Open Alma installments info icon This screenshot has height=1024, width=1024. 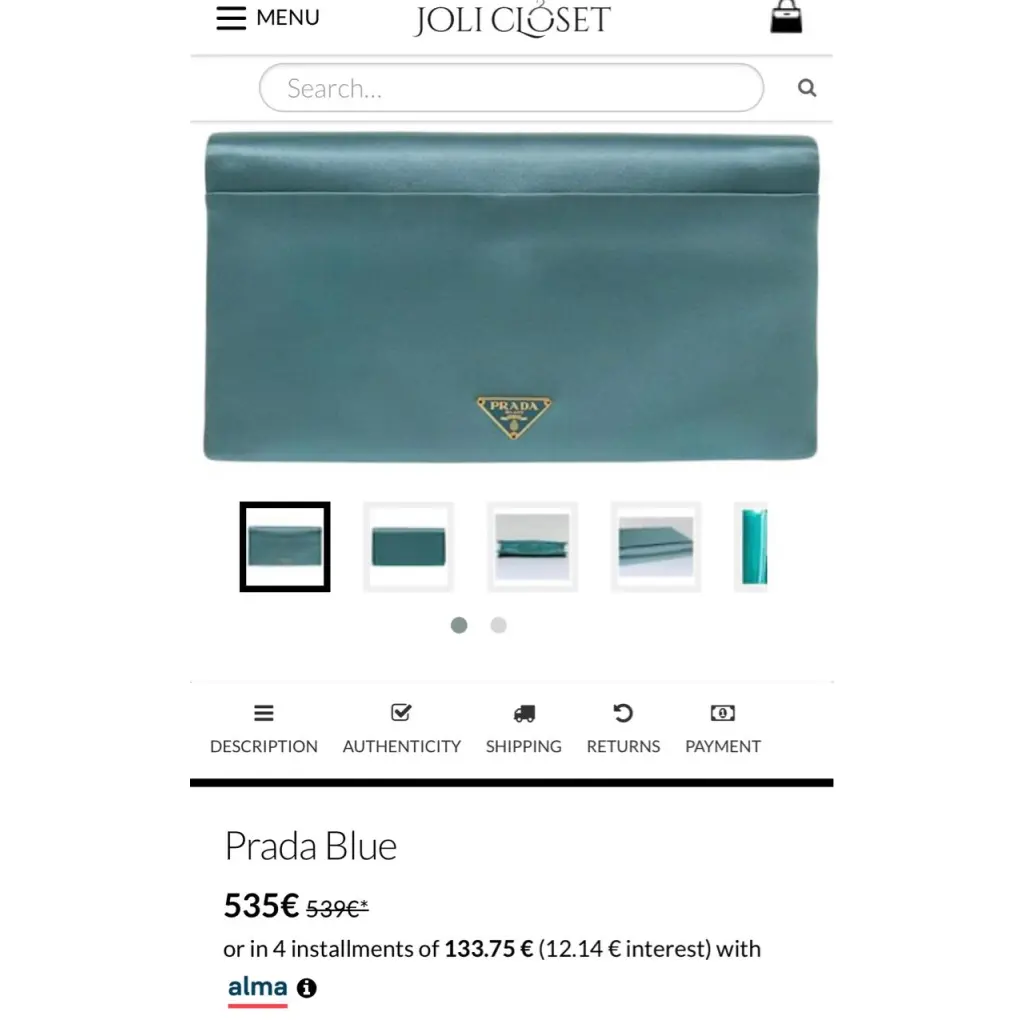(x=307, y=988)
